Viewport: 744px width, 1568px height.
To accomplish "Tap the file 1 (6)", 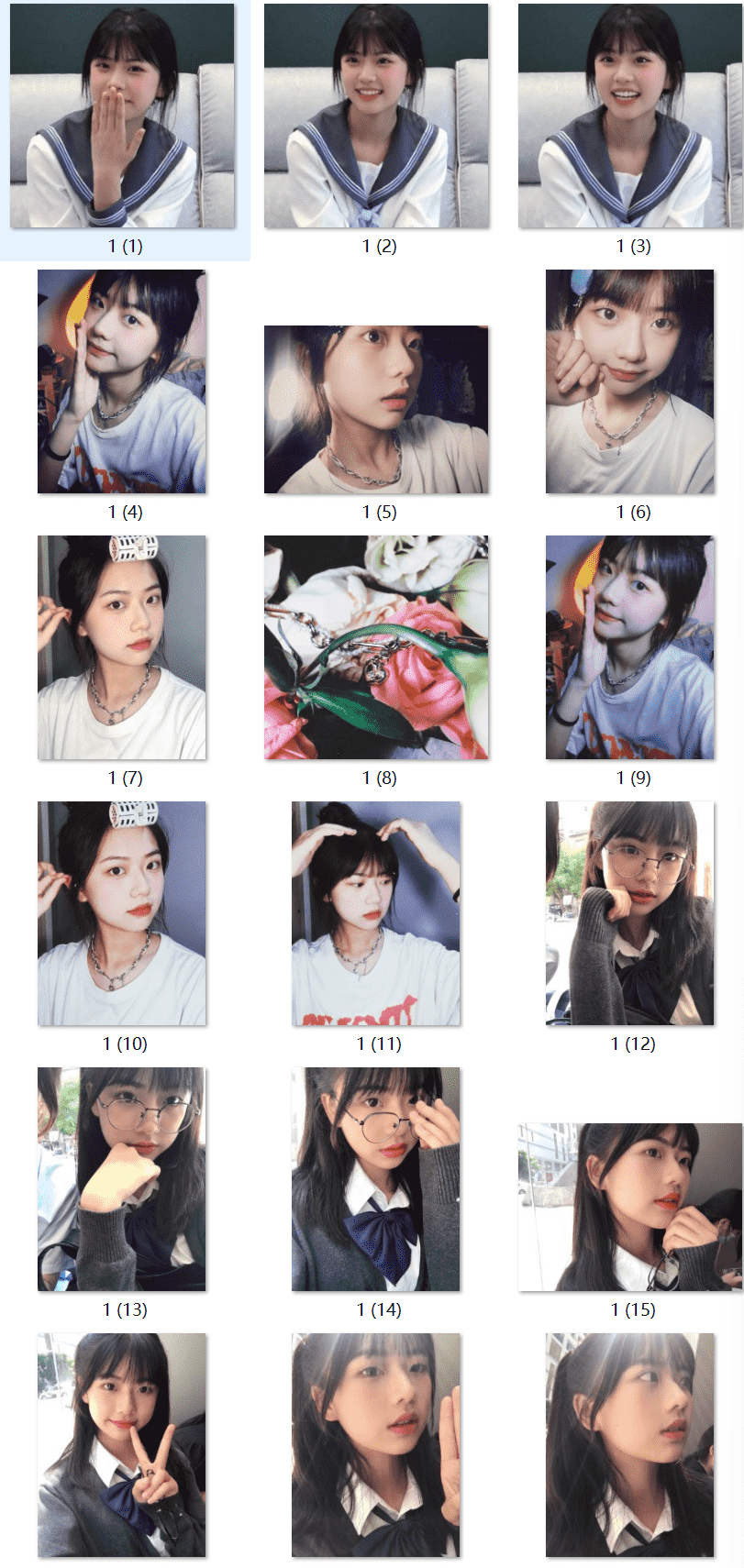I will [629, 381].
